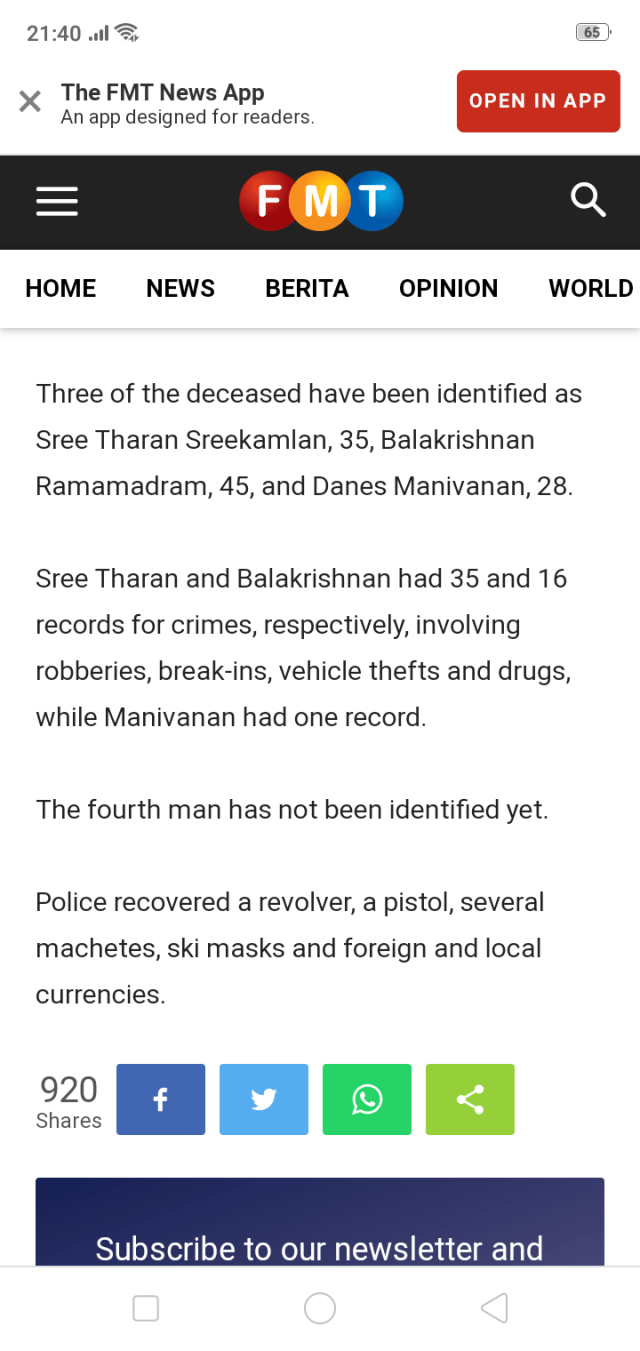640x1351 pixels.
Task: Tap the Open in App button
Action: pos(538,101)
